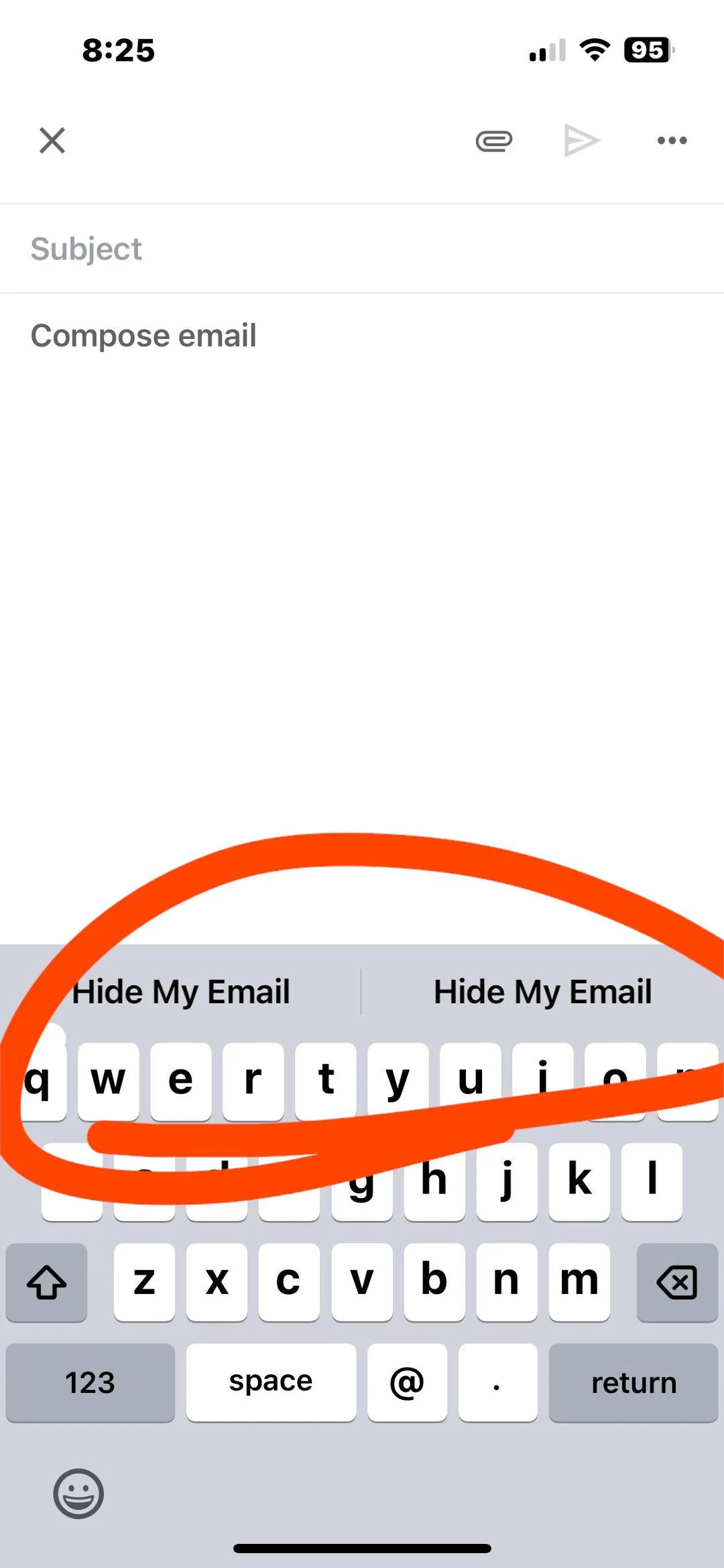Tap the send email icon

tap(581, 141)
